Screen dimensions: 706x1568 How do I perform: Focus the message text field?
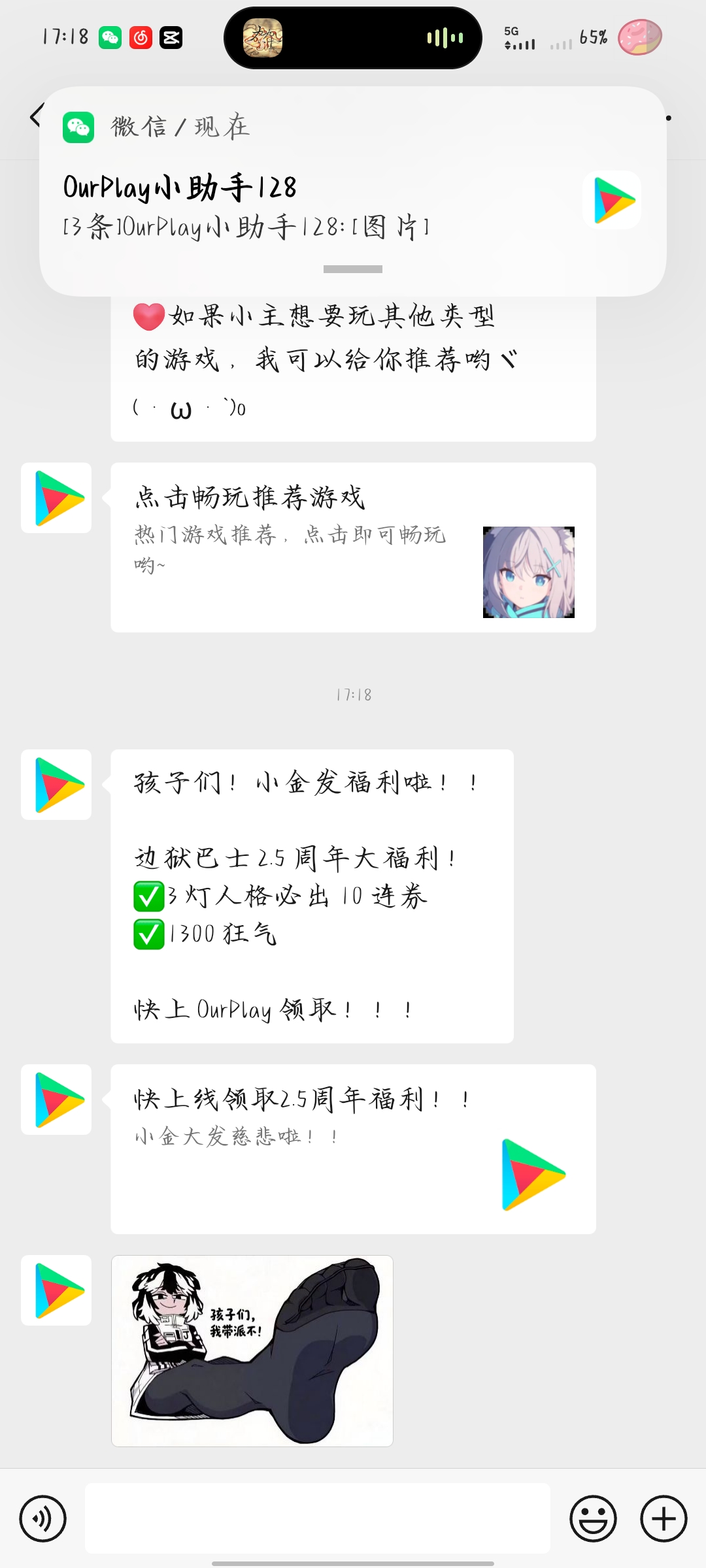point(318,1518)
